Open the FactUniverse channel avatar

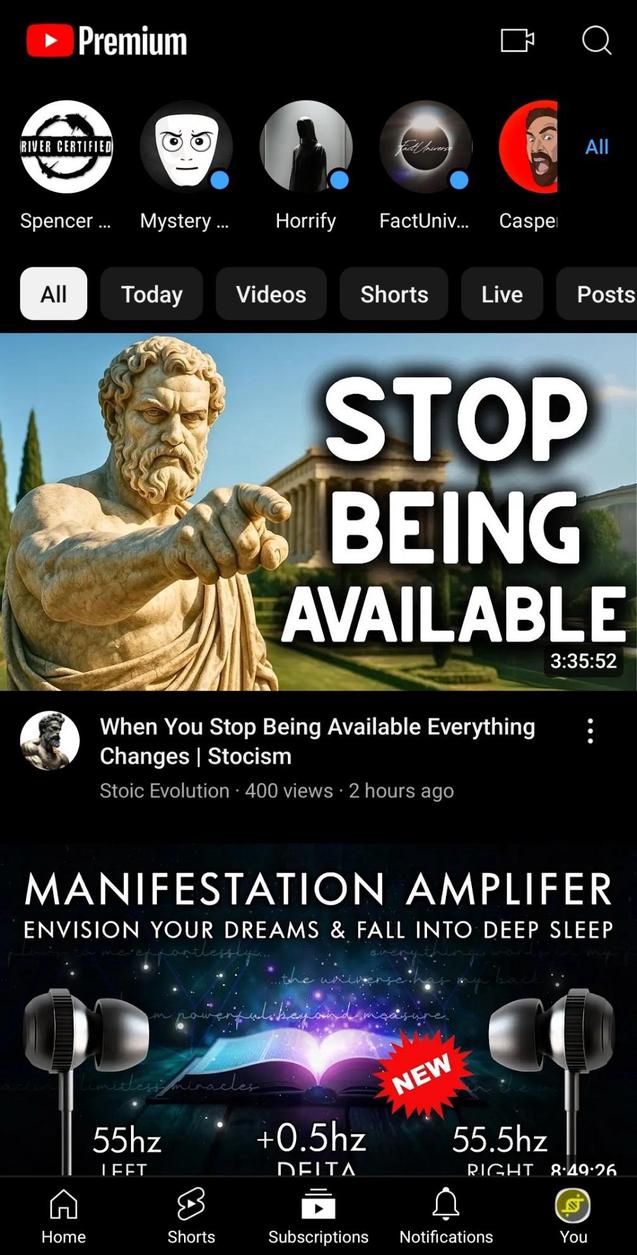point(425,147)
